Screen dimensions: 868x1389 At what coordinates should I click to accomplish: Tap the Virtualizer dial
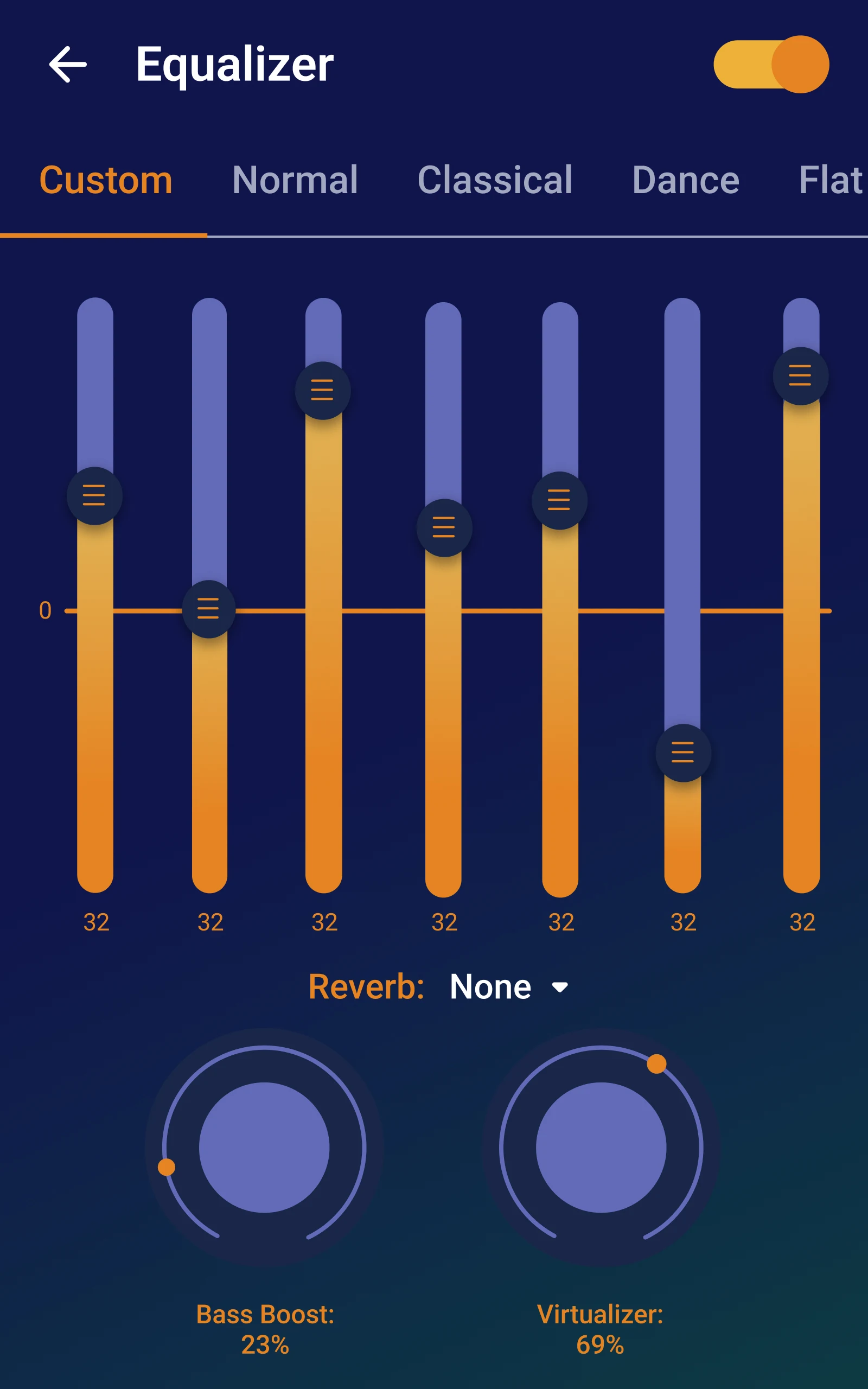[601, 1148]
